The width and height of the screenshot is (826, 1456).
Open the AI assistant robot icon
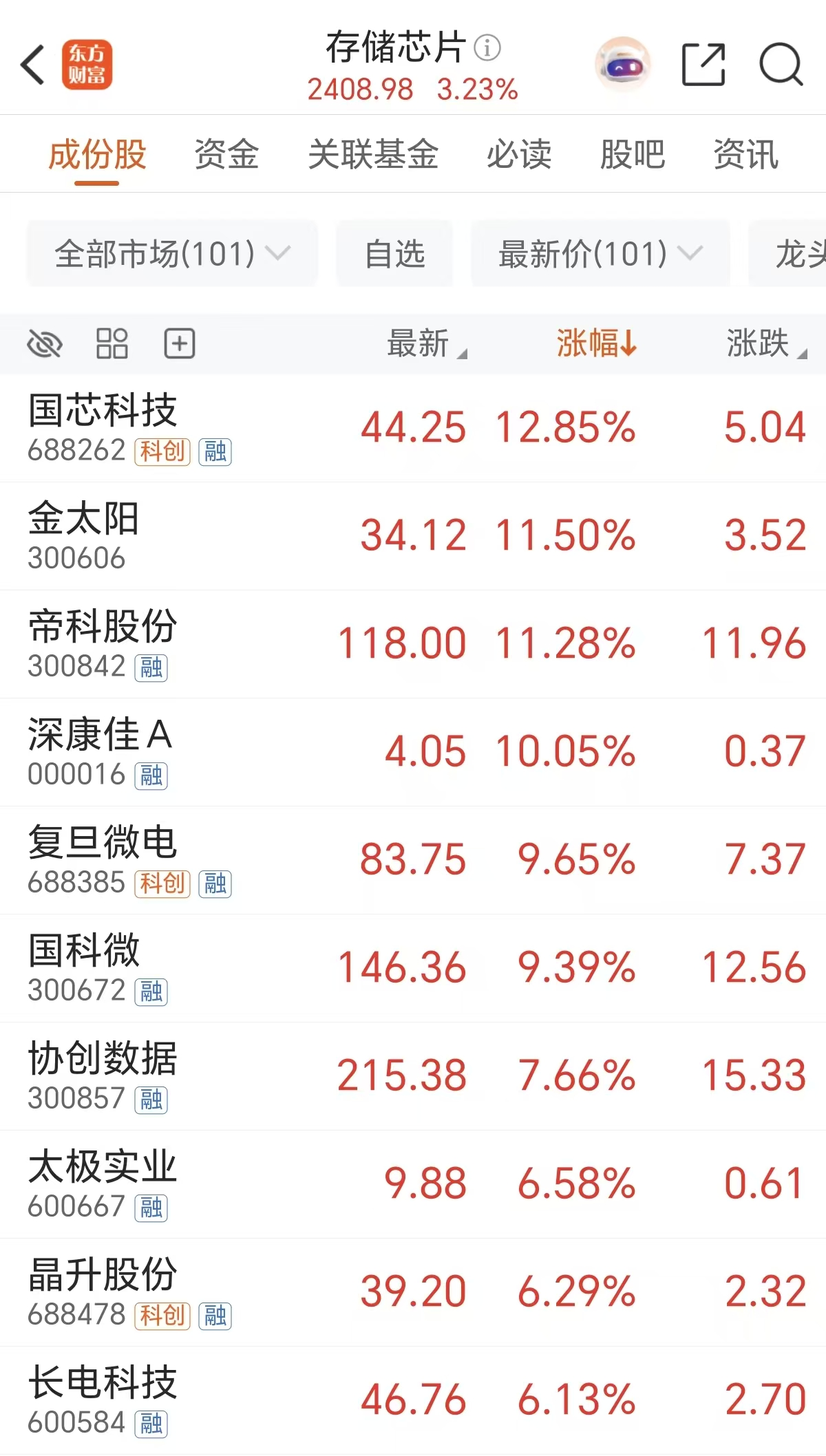tap(623, 64)
